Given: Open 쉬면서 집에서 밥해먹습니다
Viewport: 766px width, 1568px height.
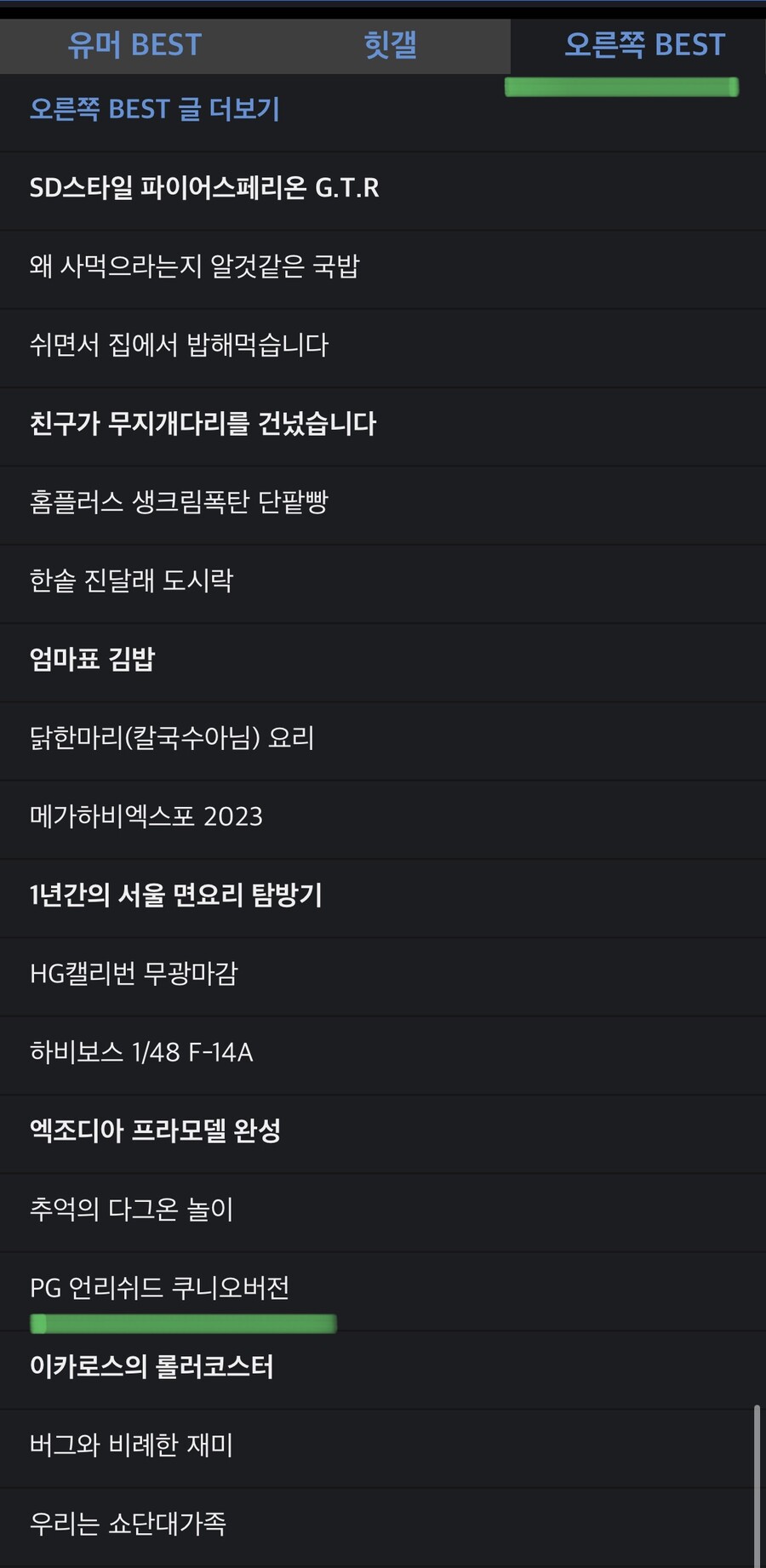Looking at the screenshot, I should tap(179, 346).
